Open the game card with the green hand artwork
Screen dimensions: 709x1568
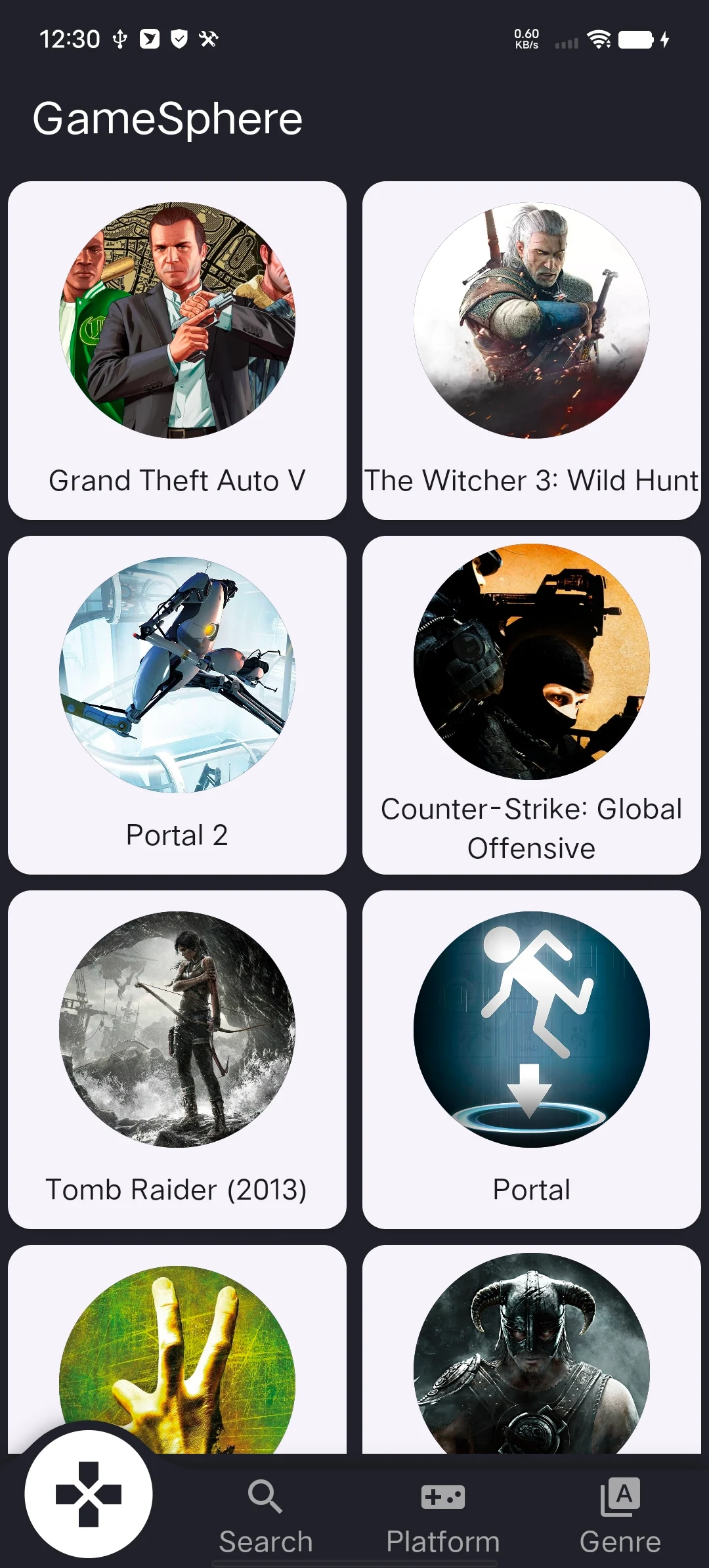click(177, 1353)
